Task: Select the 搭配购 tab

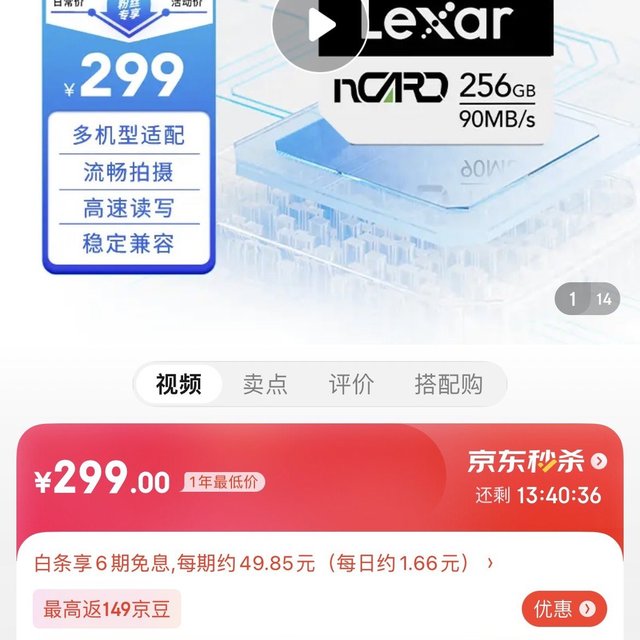Action: [448, 384]
